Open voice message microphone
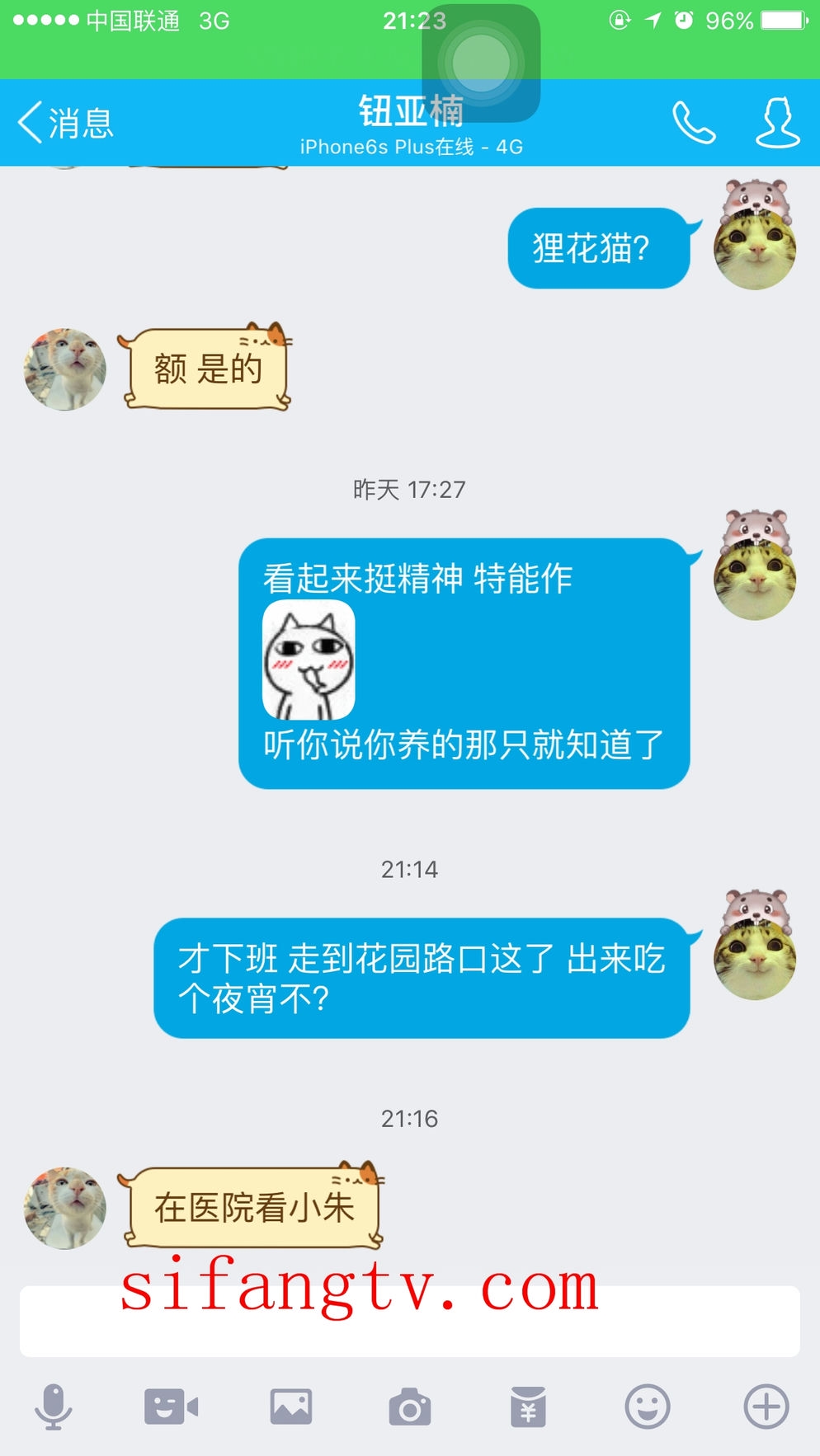The width and height of the screenshot is (820, 1456). tap(54, 1407)
